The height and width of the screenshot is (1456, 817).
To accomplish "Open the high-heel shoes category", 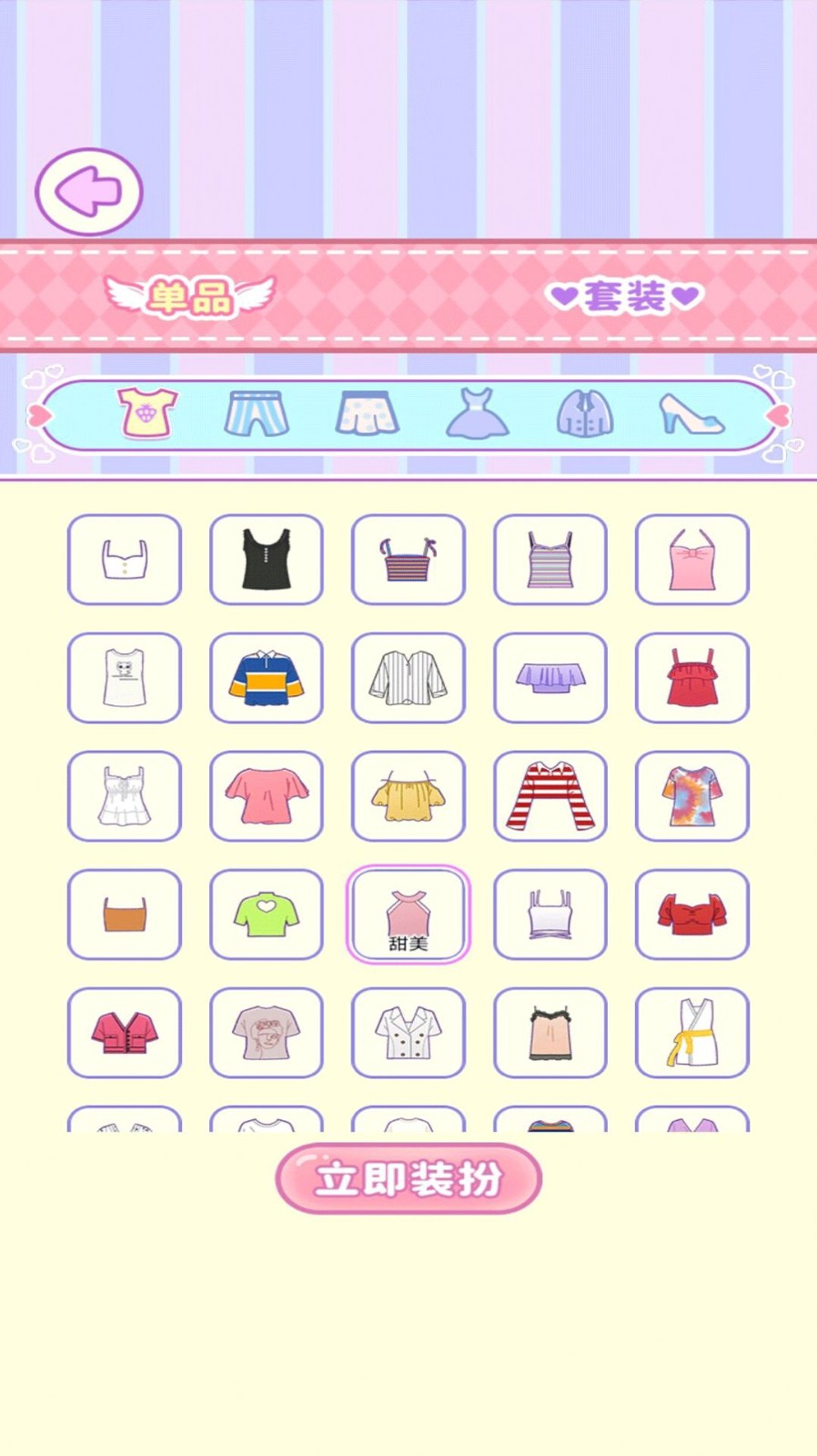I will (691, 414).
